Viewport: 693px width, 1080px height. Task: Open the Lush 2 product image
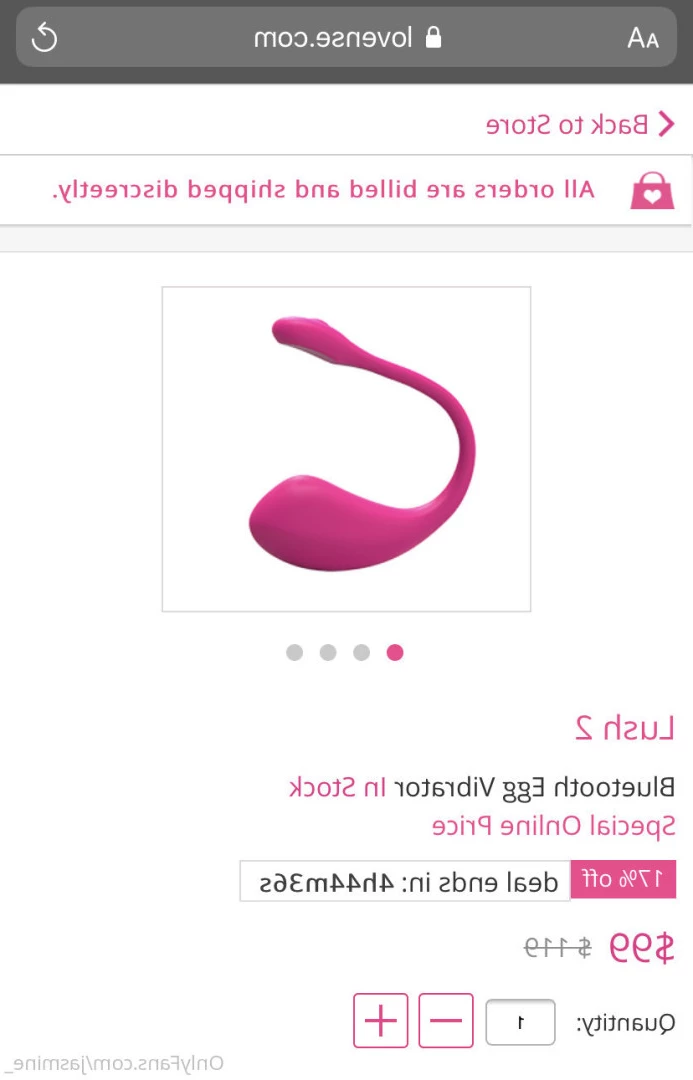coord(346,449)
